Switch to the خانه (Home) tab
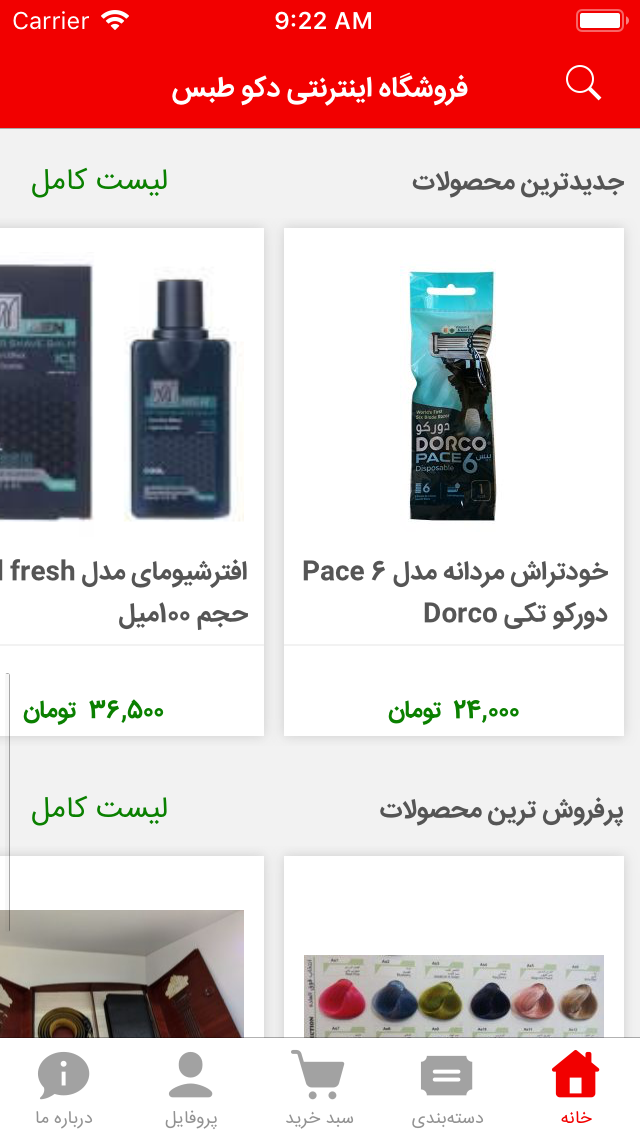640x1136 pixels. pyautogui.click(x=575, y=1088)
